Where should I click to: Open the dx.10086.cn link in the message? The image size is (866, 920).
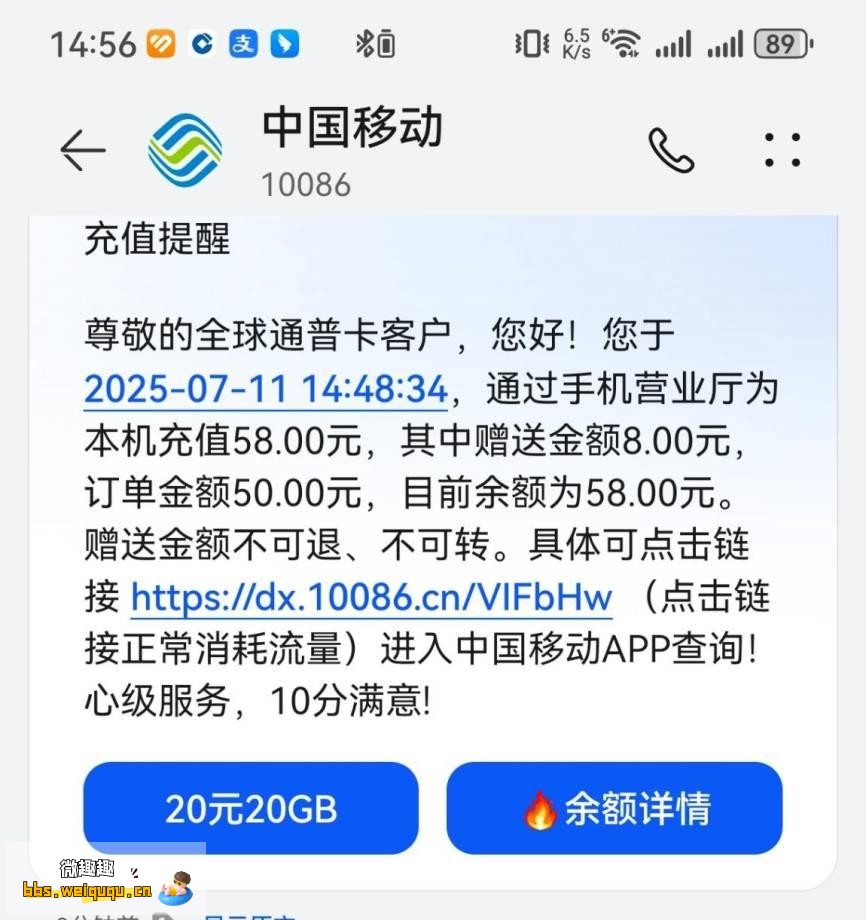coord(371,599)
